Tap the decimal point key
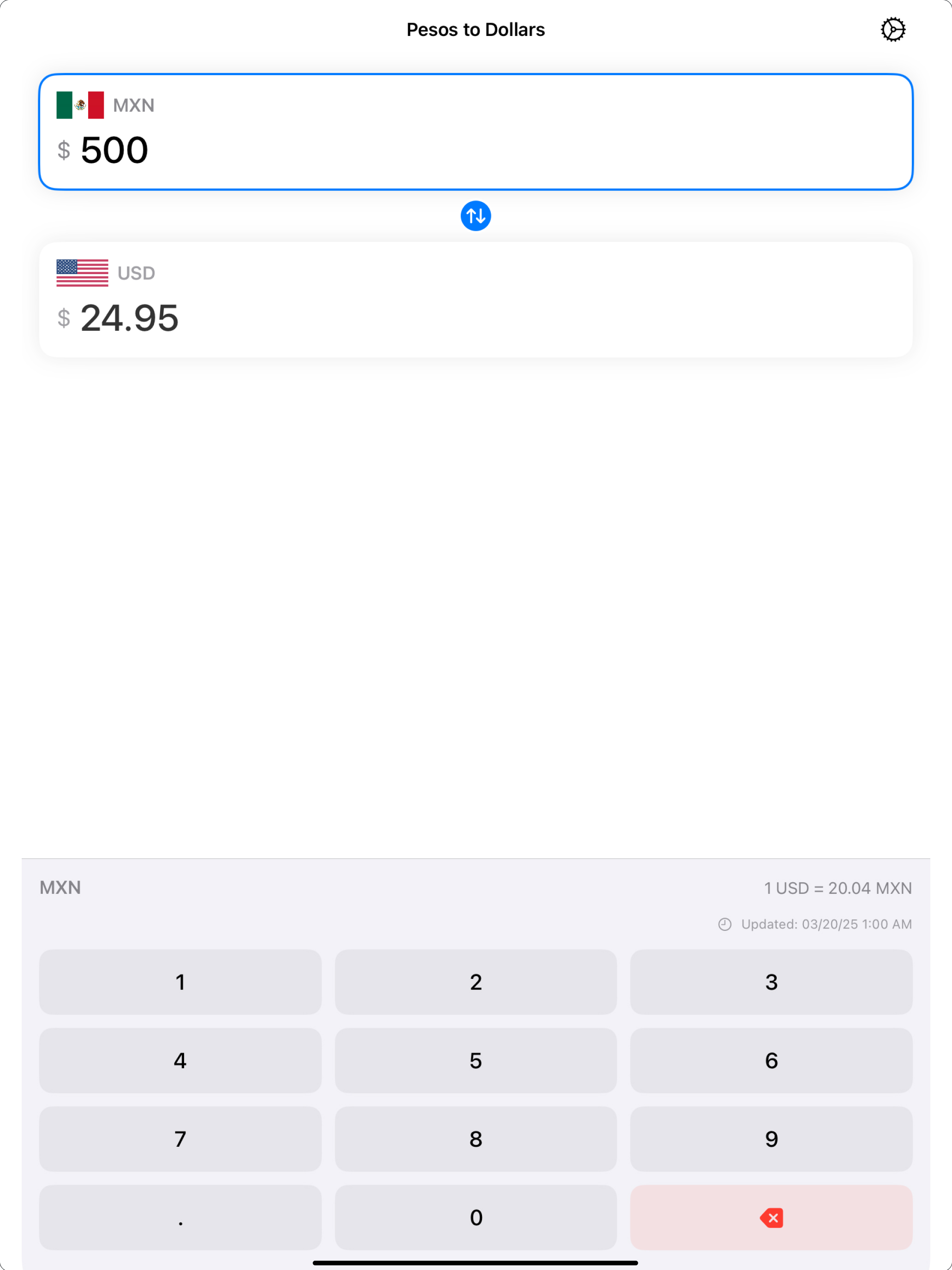Viewport: 952px width, 1270px height. 180,1218
